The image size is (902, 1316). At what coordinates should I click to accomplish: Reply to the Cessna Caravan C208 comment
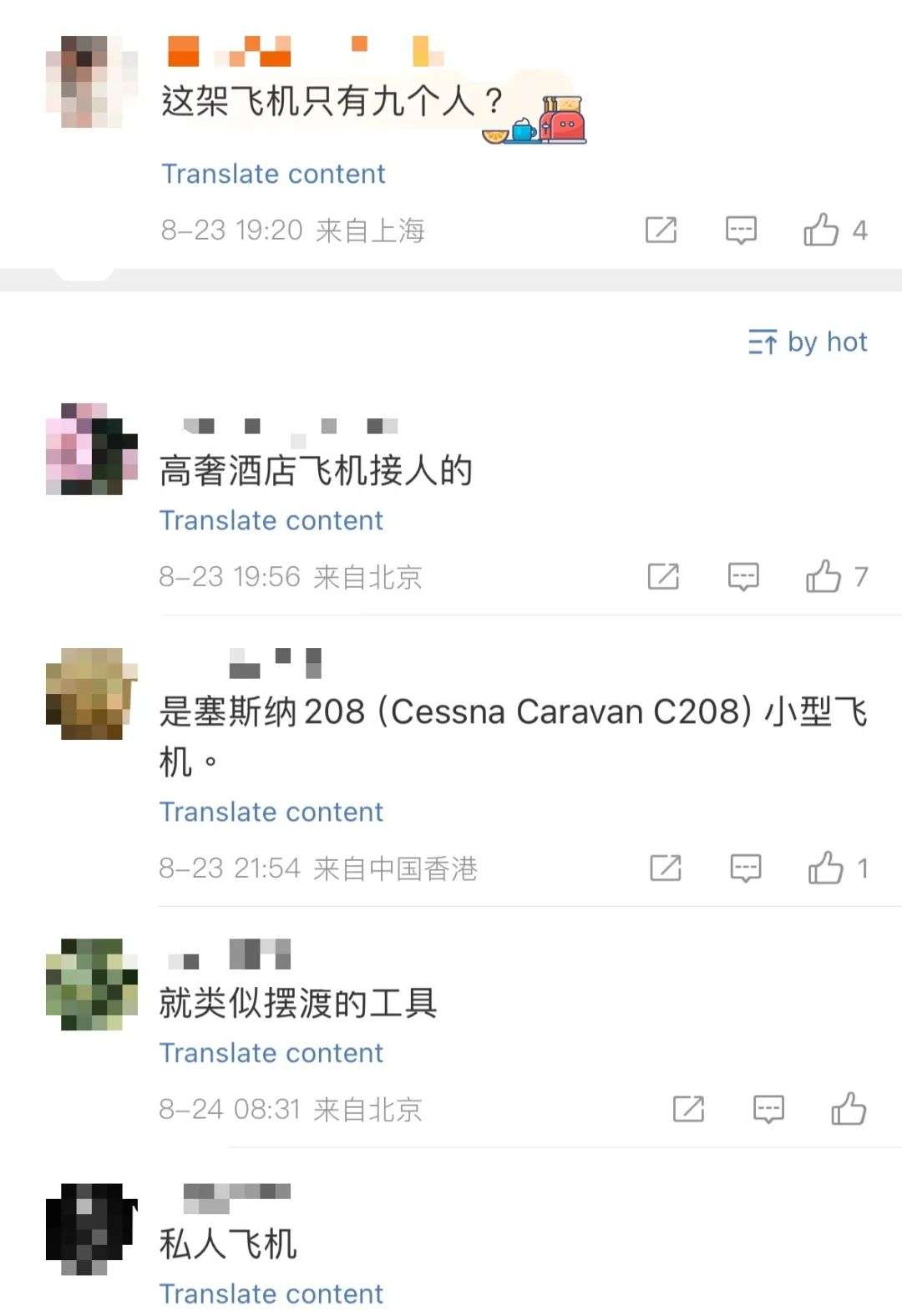point(746,868)
